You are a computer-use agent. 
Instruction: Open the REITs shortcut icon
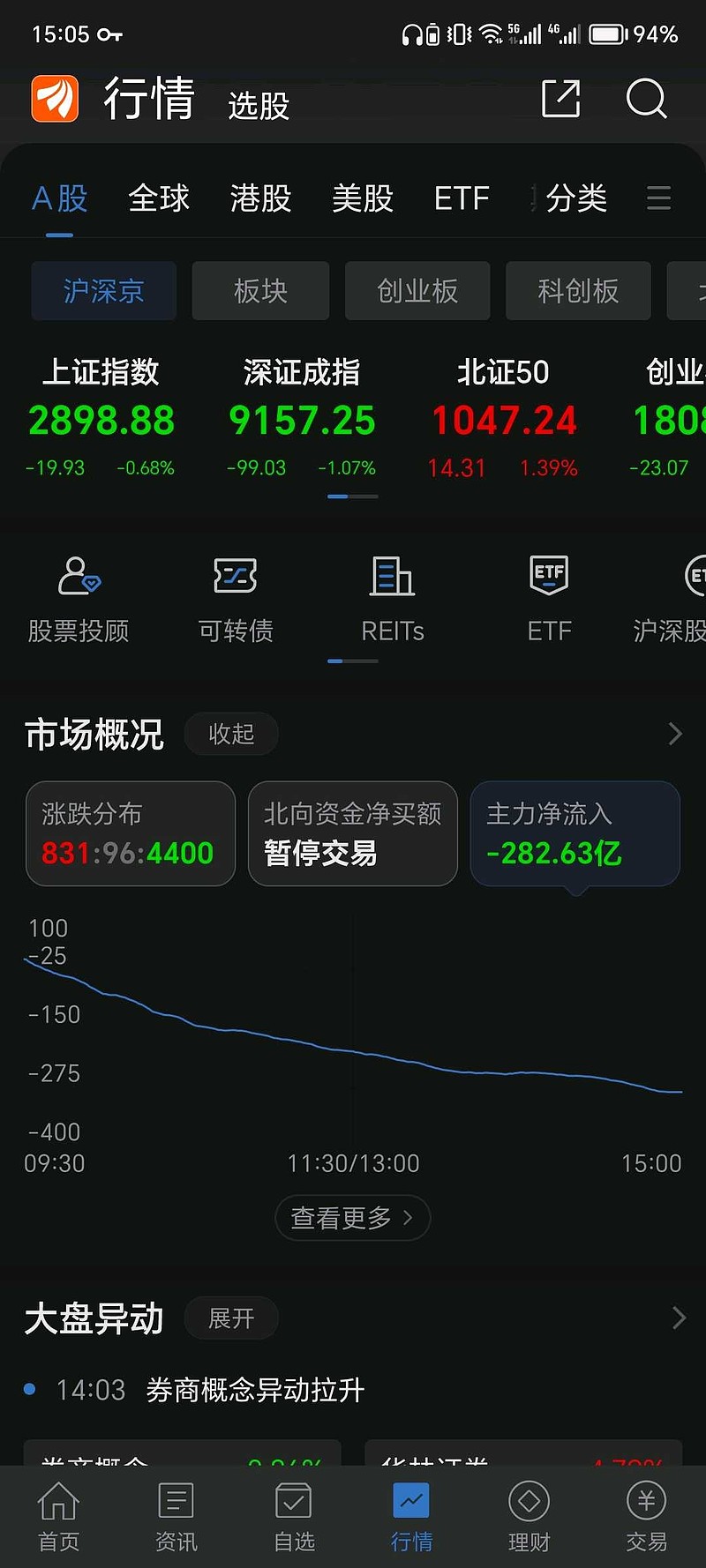(393, 578)
